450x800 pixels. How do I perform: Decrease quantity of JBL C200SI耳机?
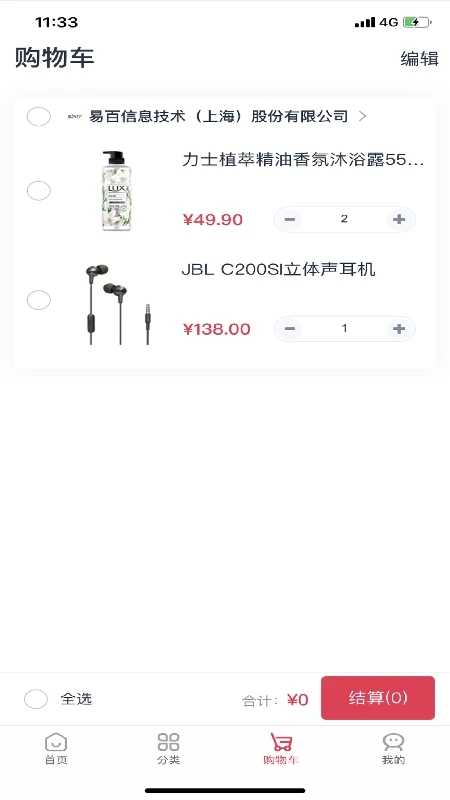point(290,329)
